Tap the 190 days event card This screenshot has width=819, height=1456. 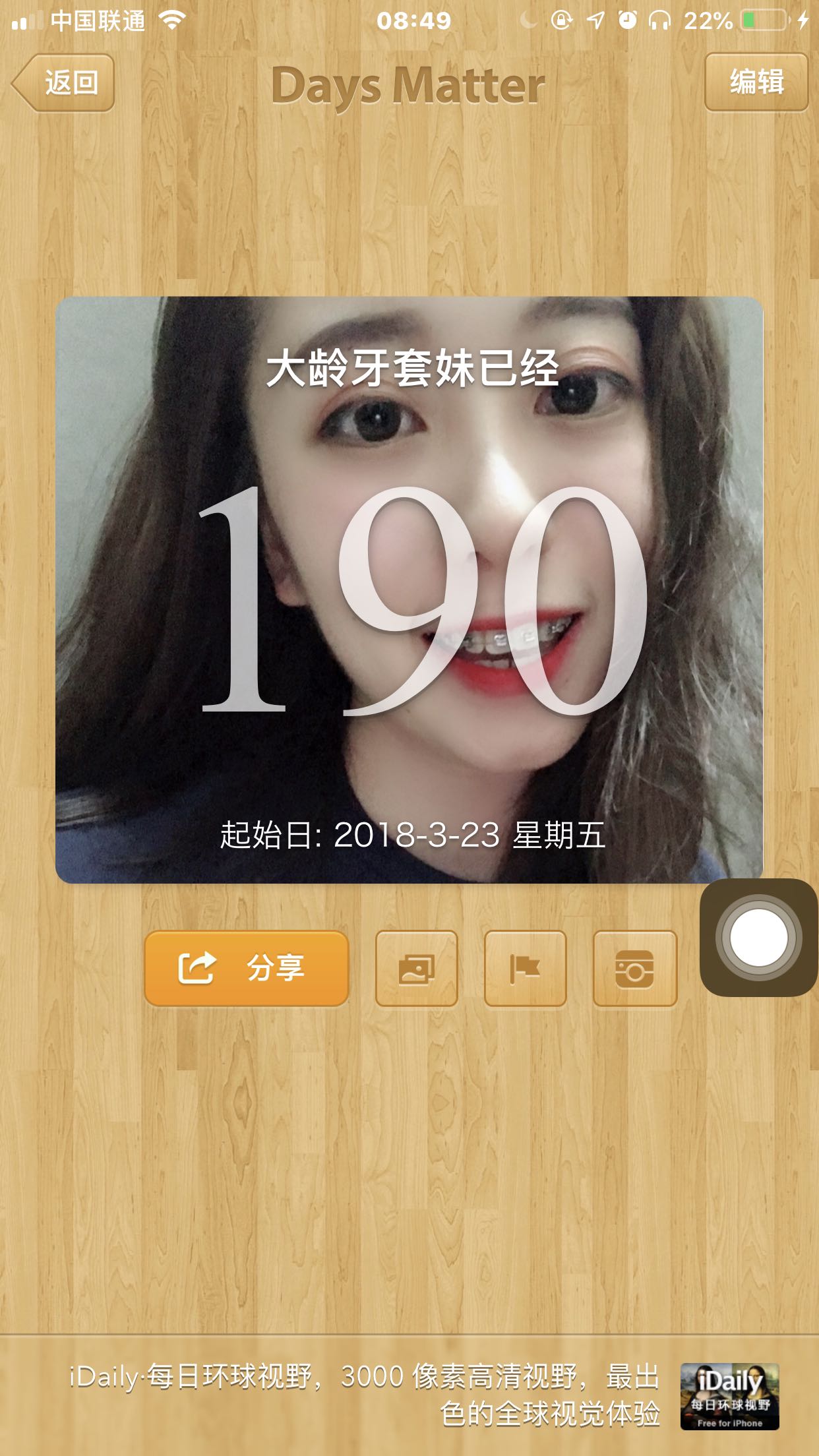pyautogui.click(x=409, y=590)
